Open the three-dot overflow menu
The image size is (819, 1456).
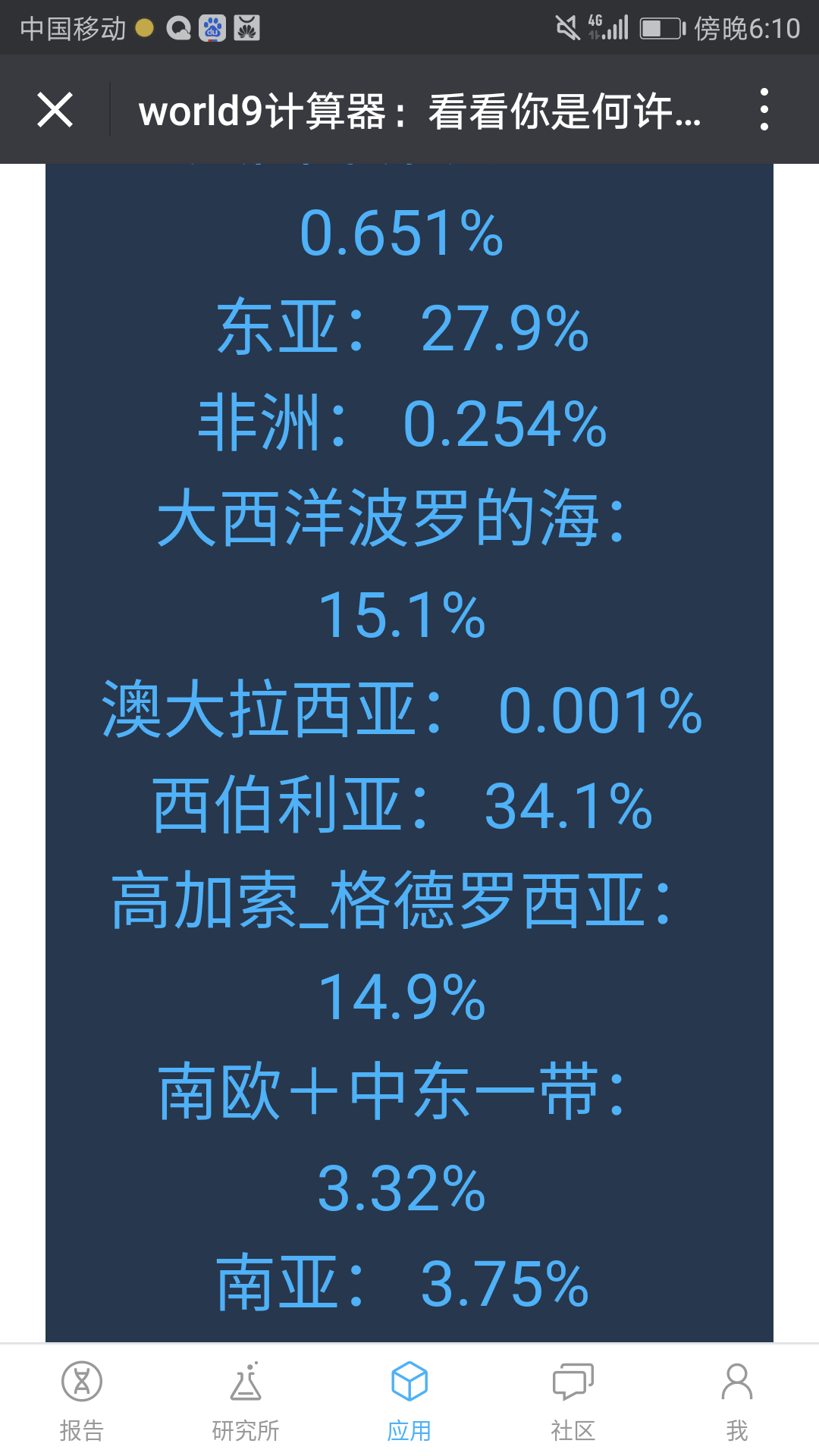(x=764, y=110)
